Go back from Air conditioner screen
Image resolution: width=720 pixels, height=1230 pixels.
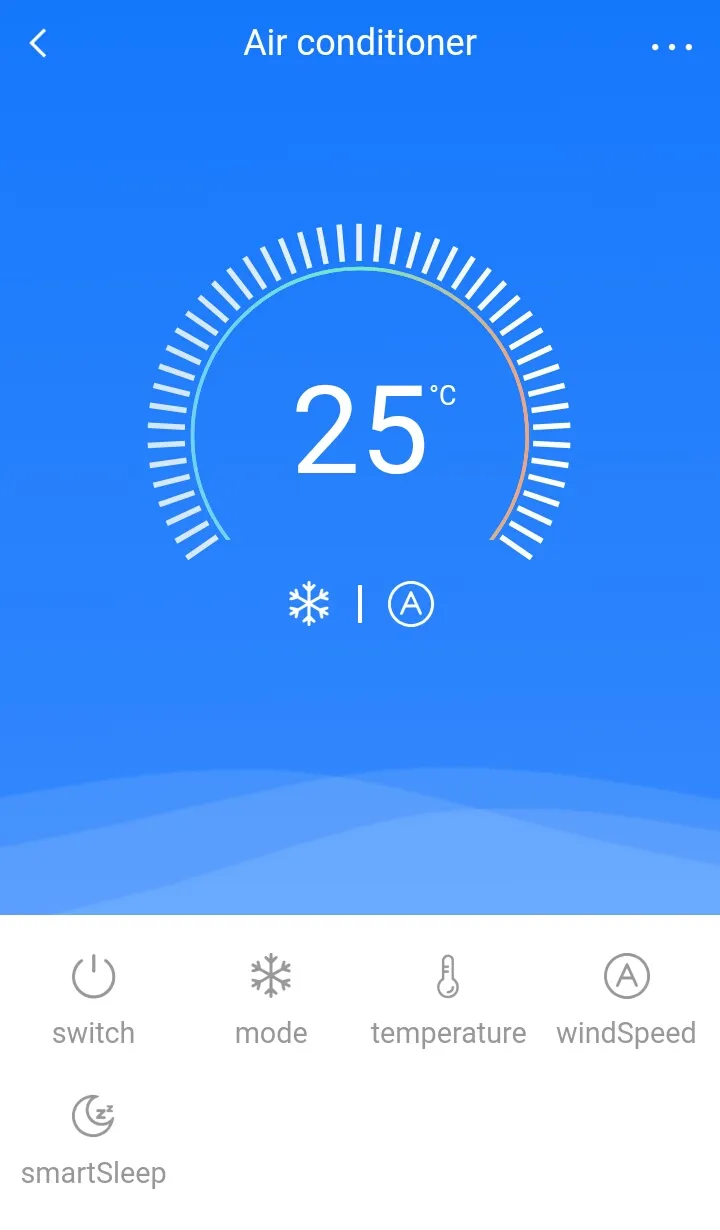pos(38,44)
